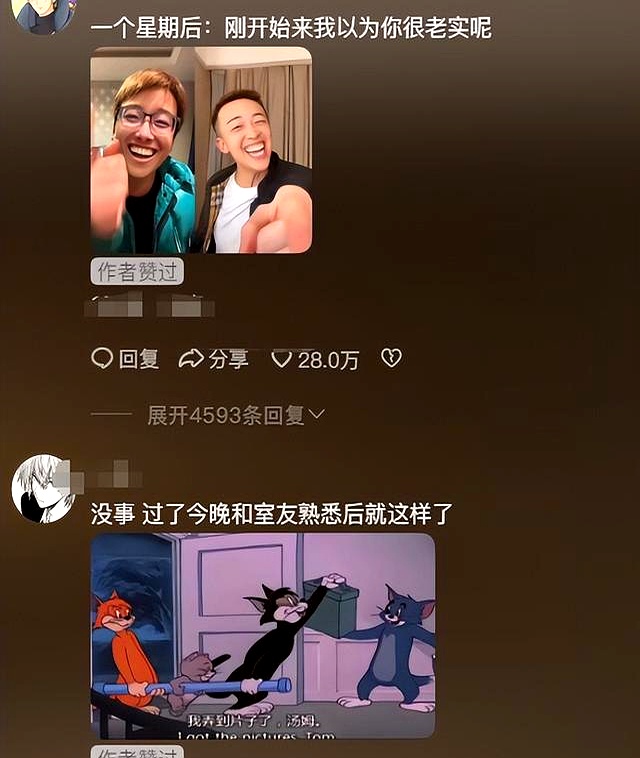Open the Tom and Jerry cartoon image
Viewport: 640px width, 758px height.
coord(263,635)
